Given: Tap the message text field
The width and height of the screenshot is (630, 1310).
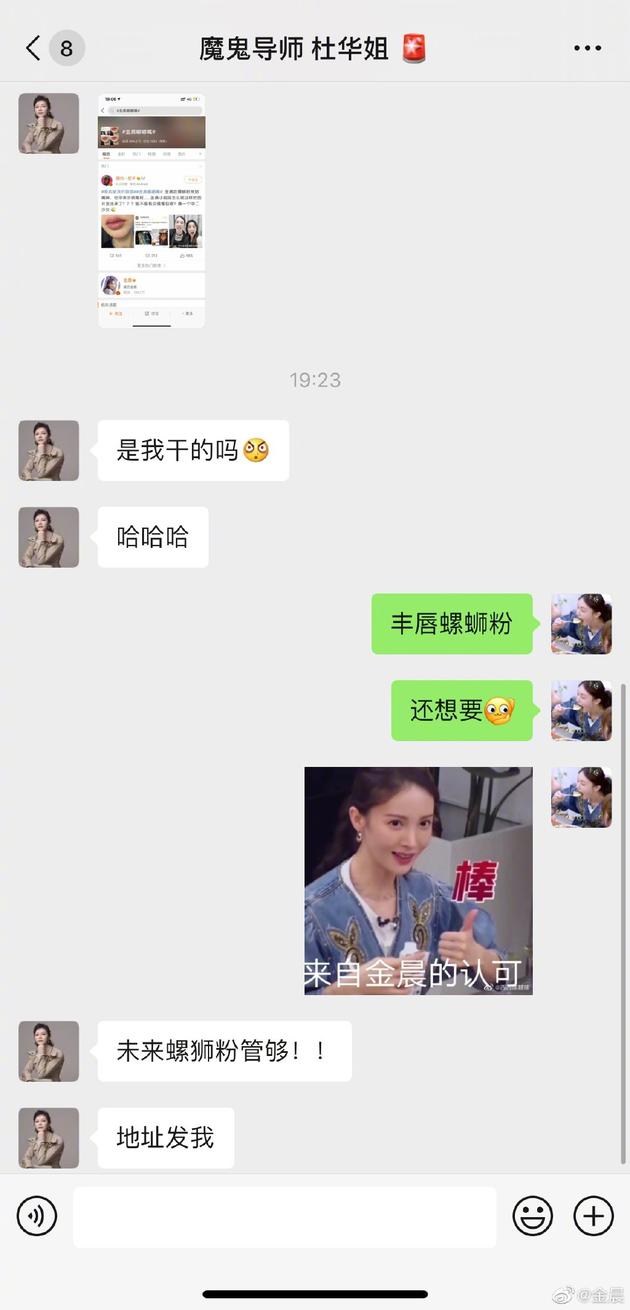Looking at the screenshot, I should point(284,1217).
